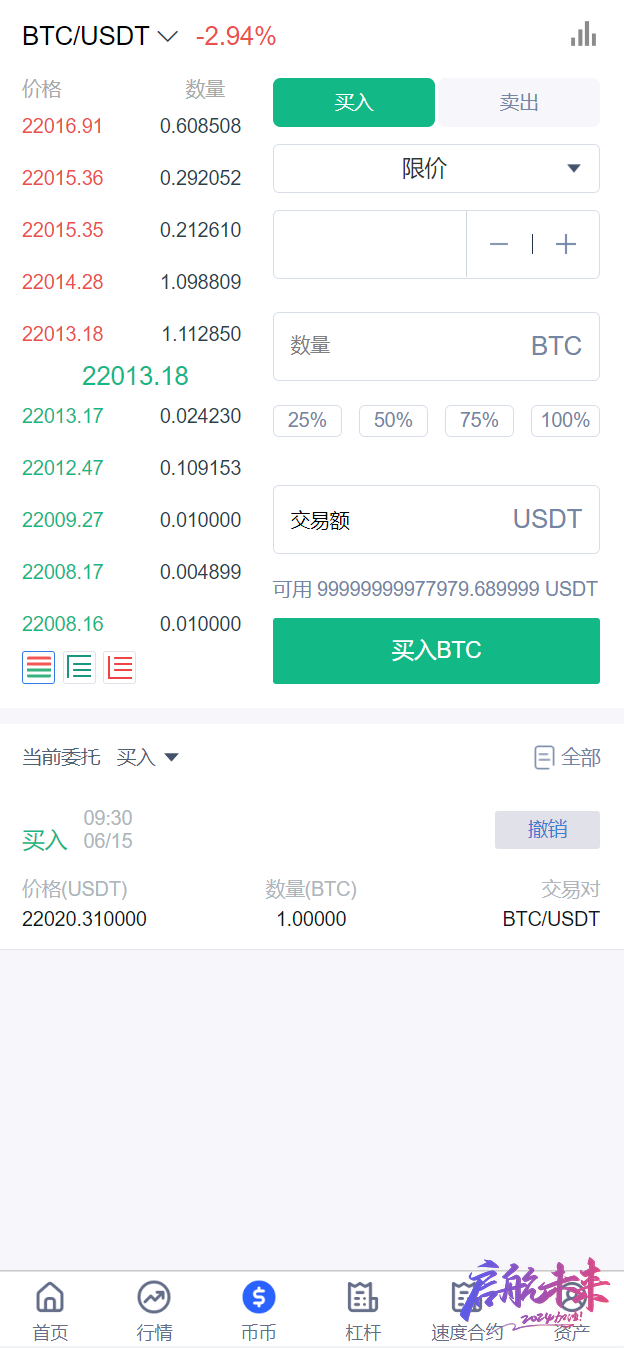Select the 买入 buy tab
The image size is (624, 1348).
coord(354,102)
